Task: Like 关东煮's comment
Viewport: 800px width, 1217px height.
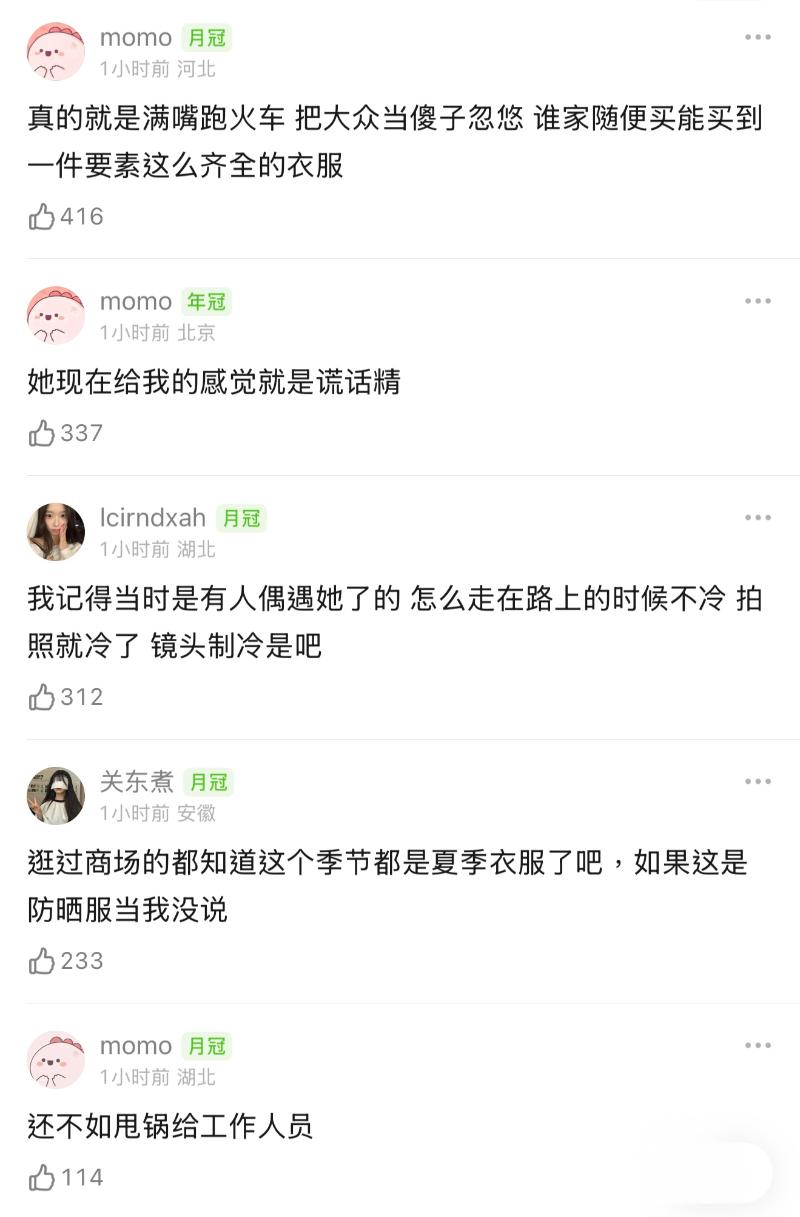Action: [x=42, y=961]
